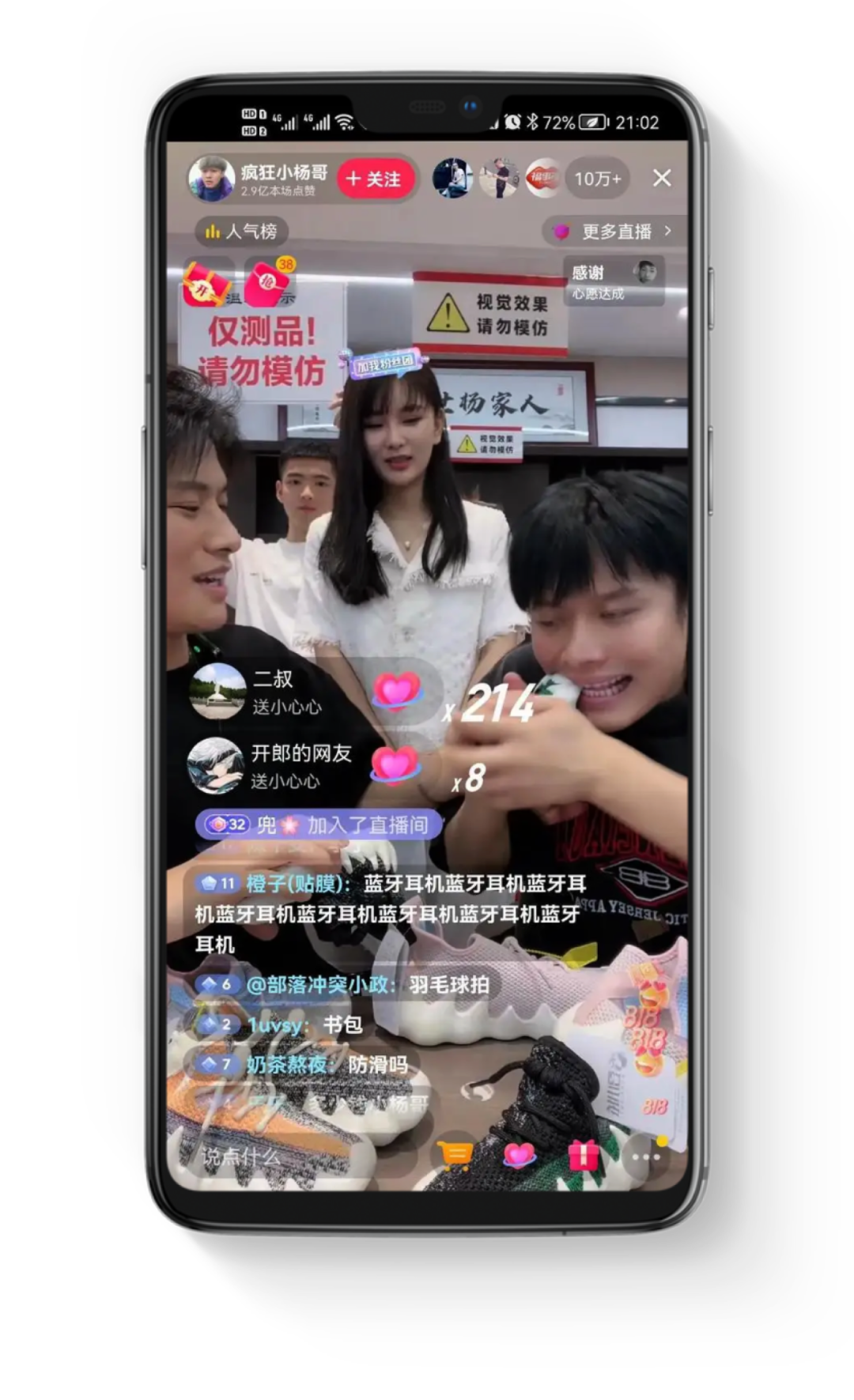Tap the comment from 橙子(贴膜)
This screenshot has height=1400, width=854.
[389, 913]
